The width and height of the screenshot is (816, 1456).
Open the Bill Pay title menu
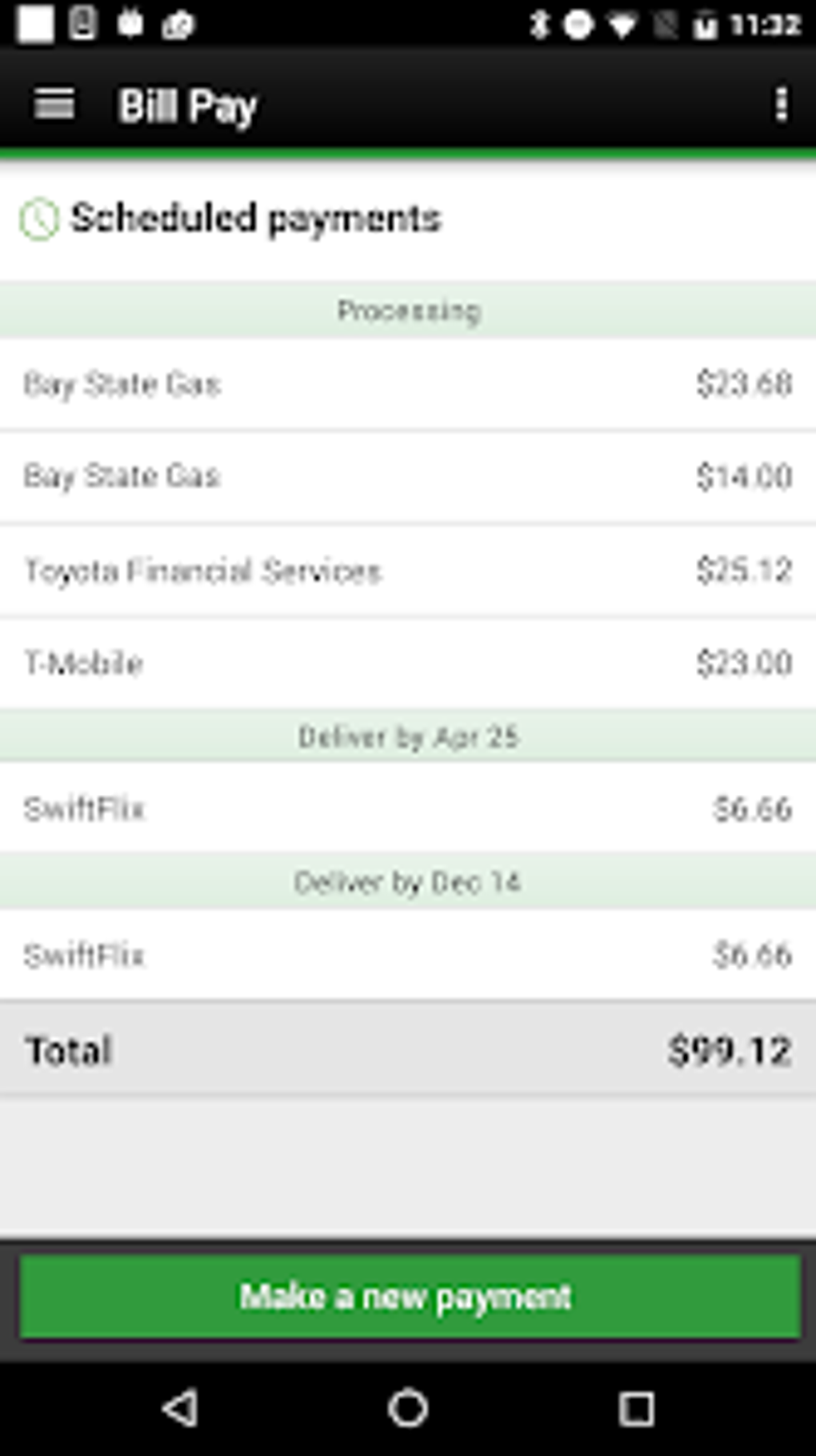pyautogui.click(x=189, y=104)
